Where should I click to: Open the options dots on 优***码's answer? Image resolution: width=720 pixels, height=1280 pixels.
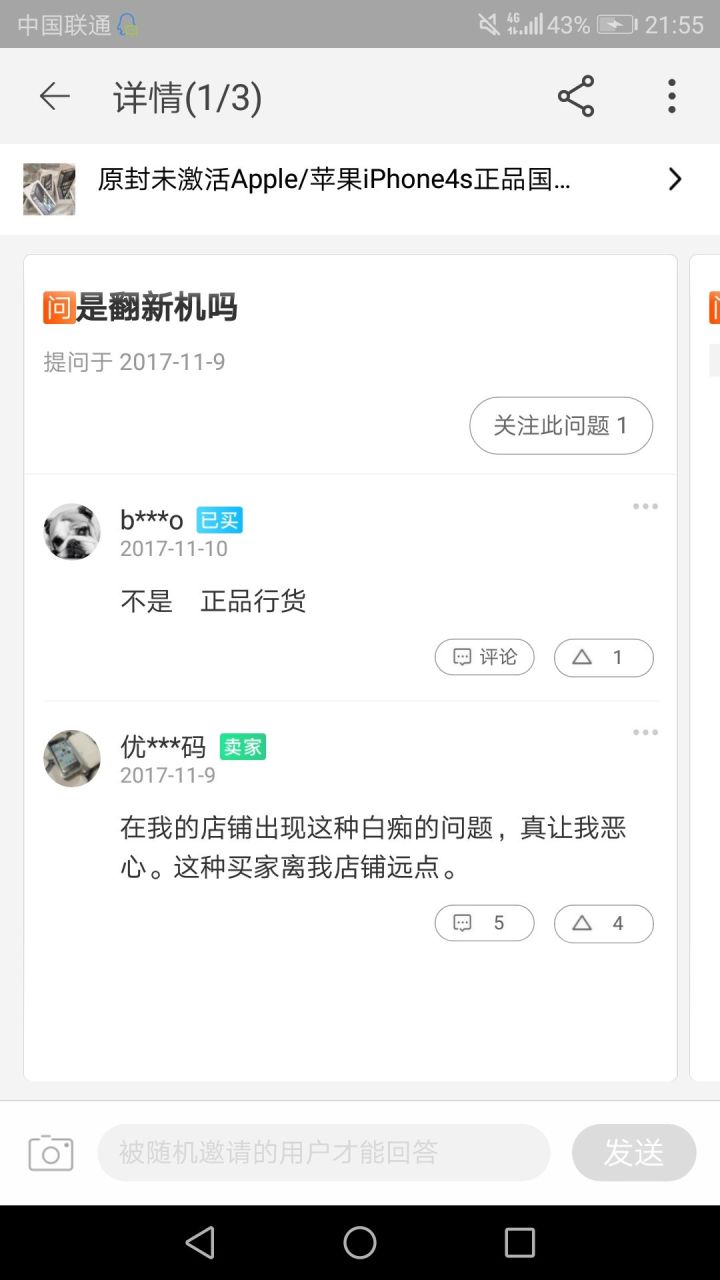[645, 733]
